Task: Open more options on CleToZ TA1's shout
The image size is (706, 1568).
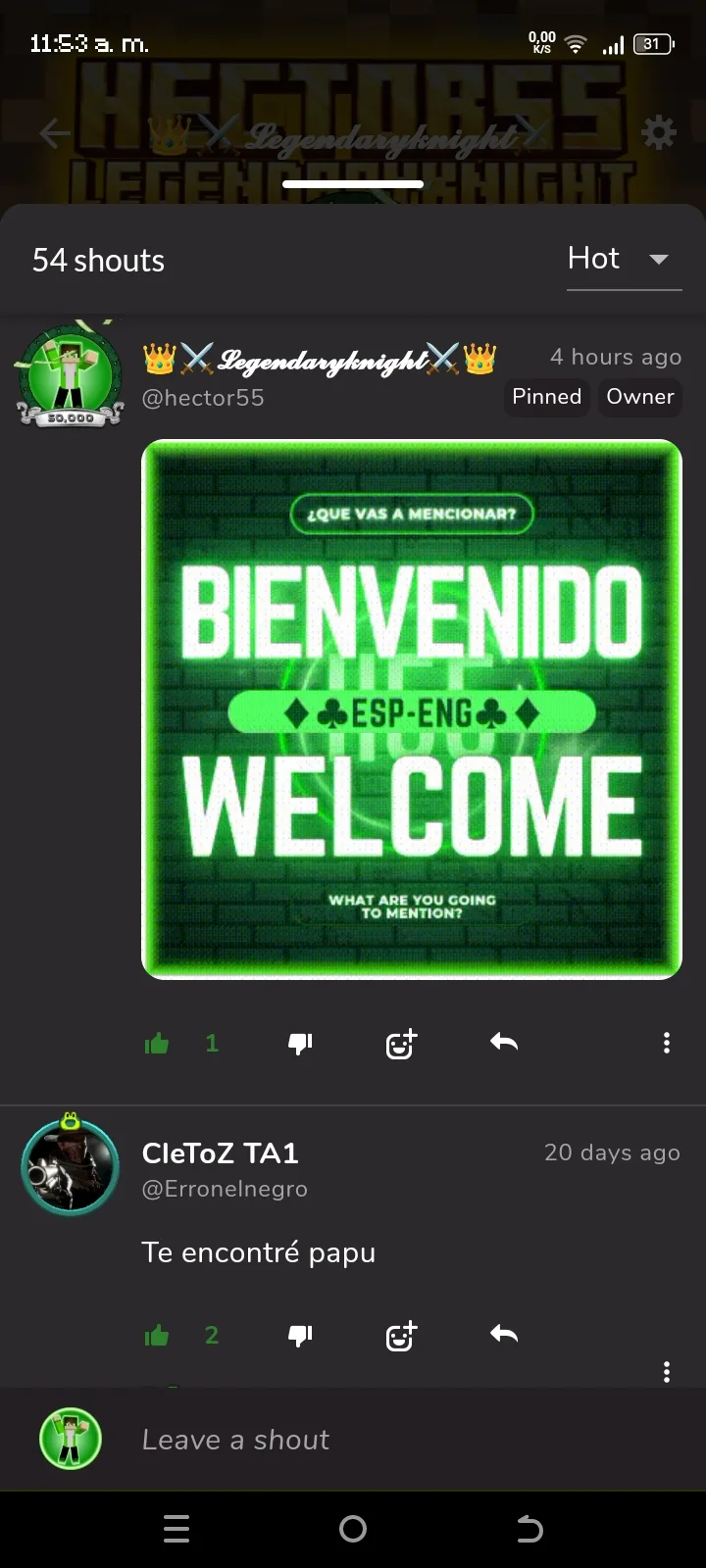Action: (667, 1371)
